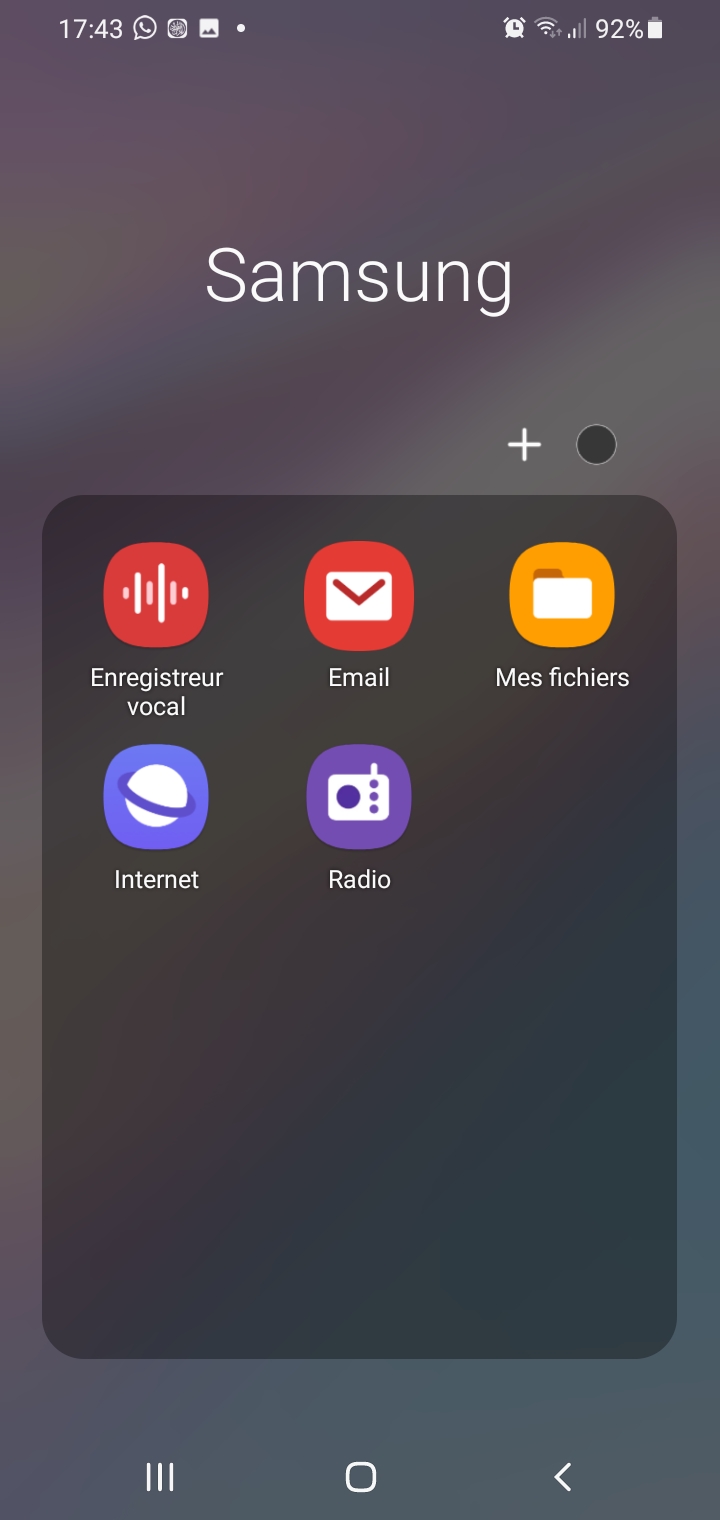Change the folder color with the dark circle
The image size is (720, 1520).
[597, 445]
